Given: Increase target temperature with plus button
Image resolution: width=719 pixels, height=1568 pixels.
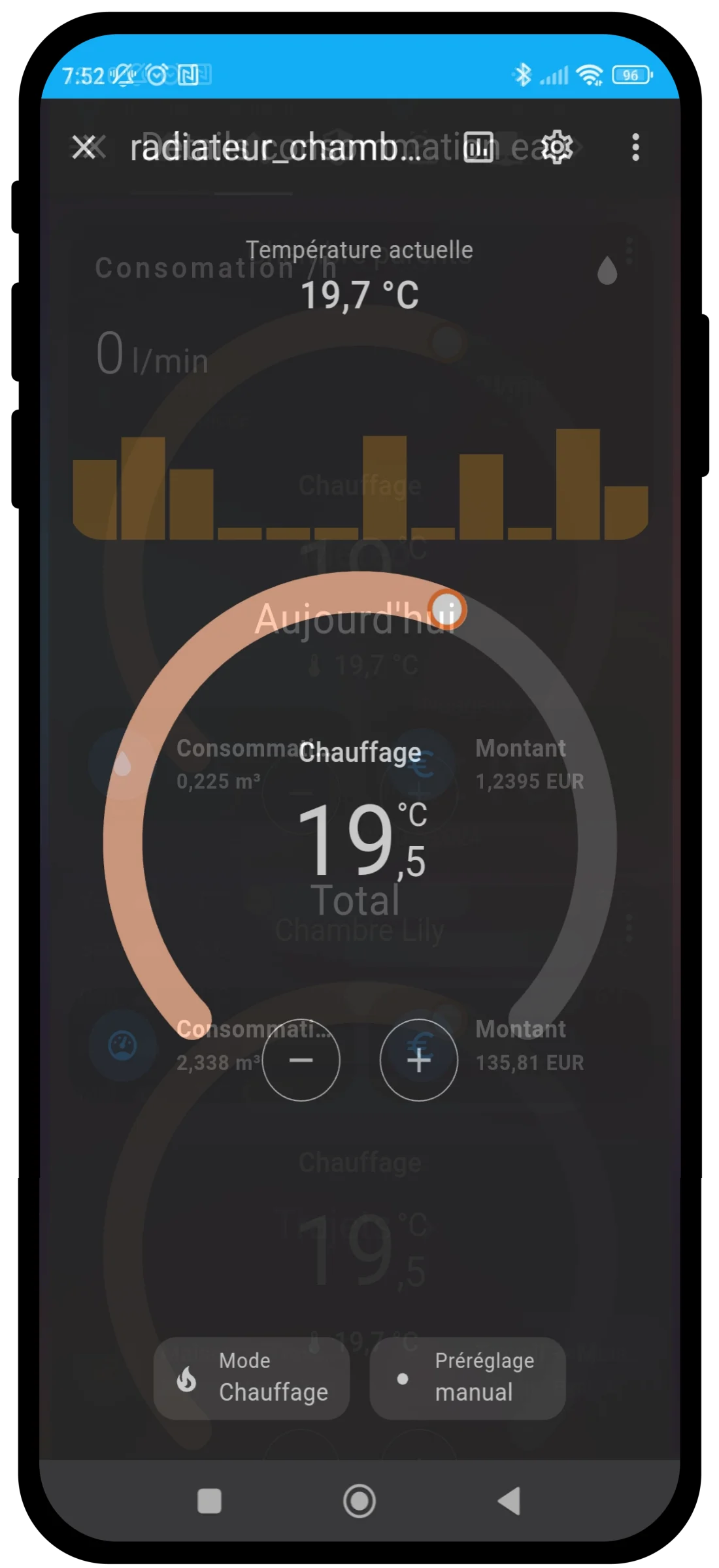Looking at the screenshot, I should [x=418, y=1060].
